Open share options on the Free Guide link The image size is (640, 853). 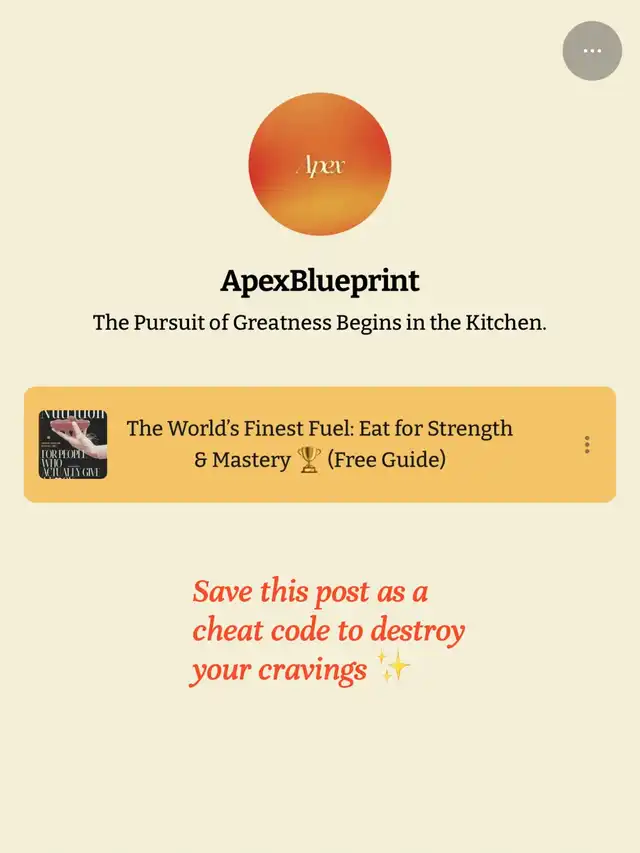pyautogui.click(x=587, y=444)
